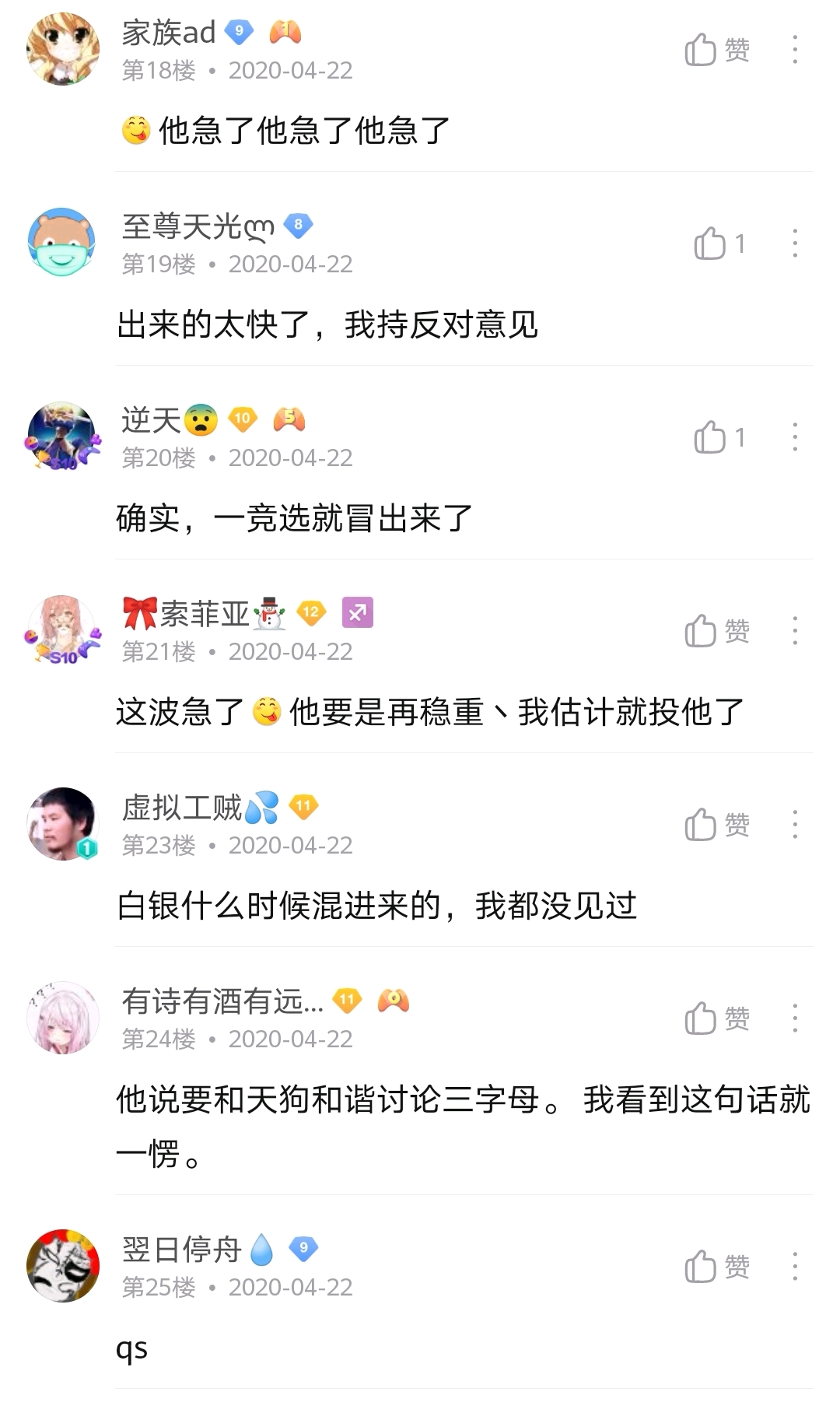View 家族ad's profile avatar
Screen dimensions: 840x1406
63,49
